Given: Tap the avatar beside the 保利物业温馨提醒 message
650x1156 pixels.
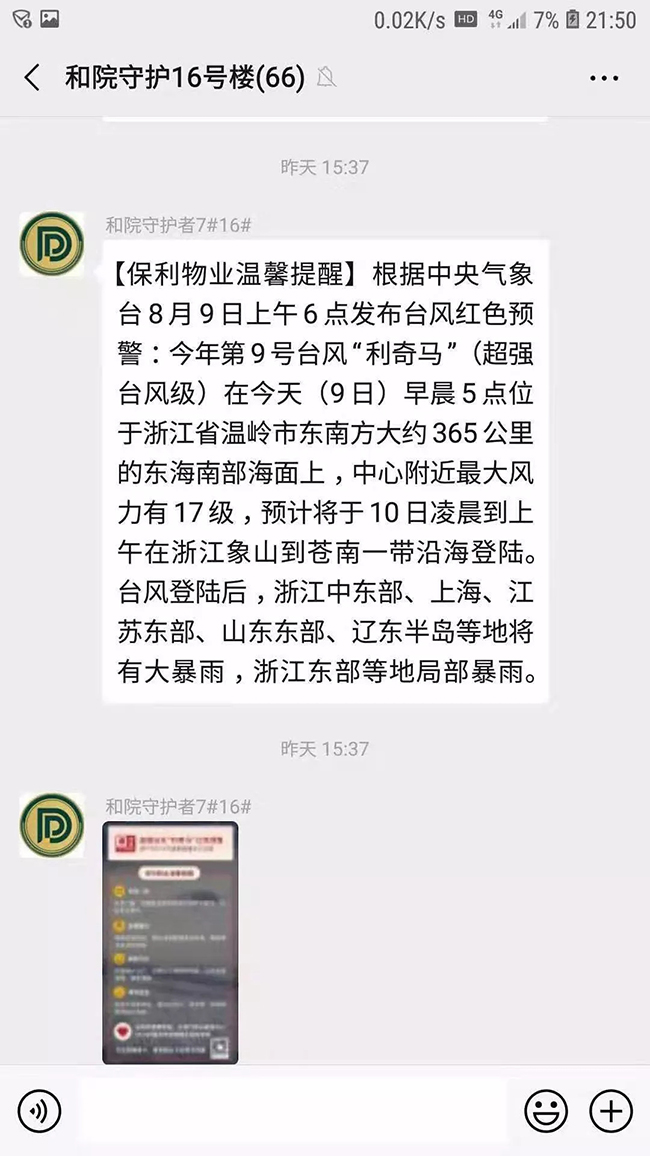Looking at the screenshot, I should click(52, 244).
